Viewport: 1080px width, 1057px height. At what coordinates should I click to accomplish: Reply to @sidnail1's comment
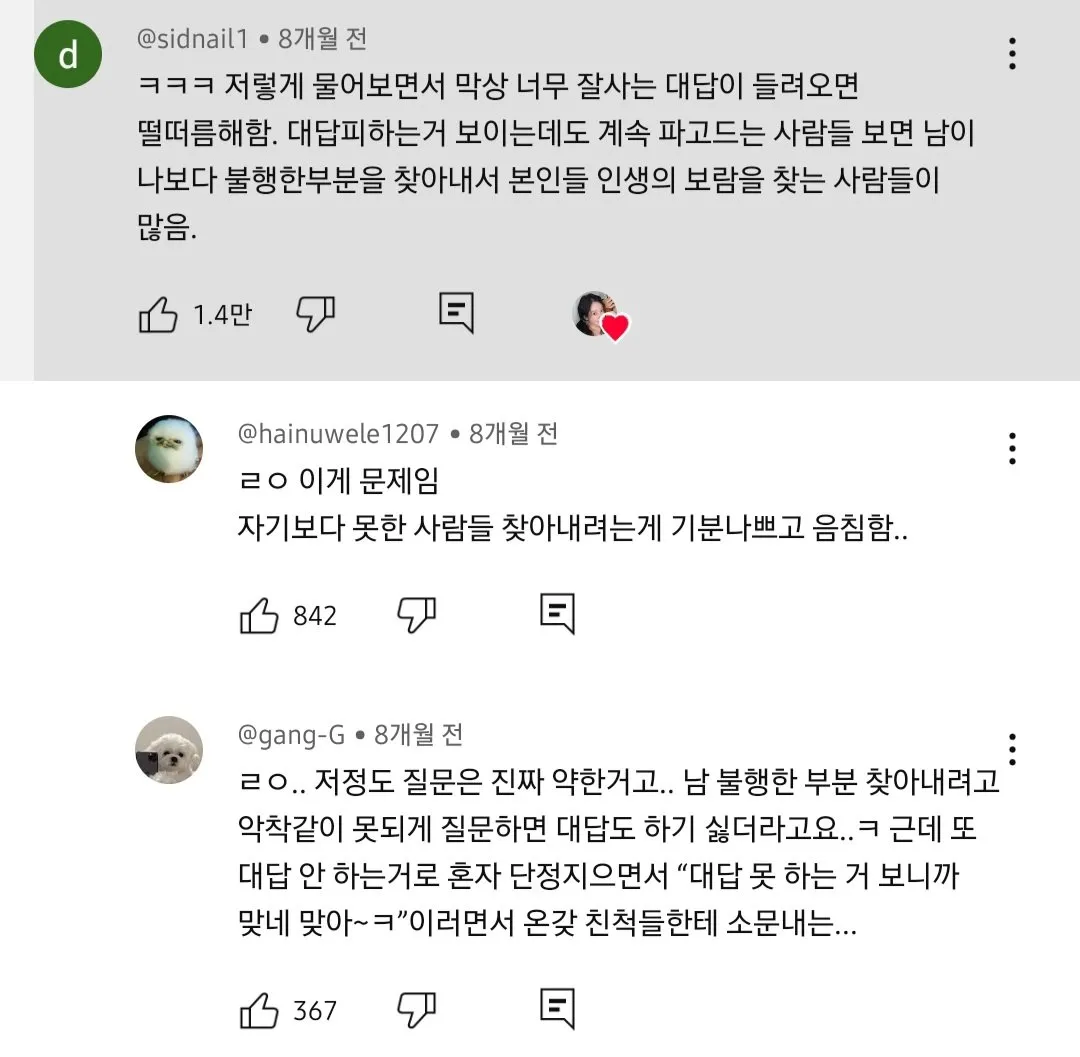click(x=456, y=314)
